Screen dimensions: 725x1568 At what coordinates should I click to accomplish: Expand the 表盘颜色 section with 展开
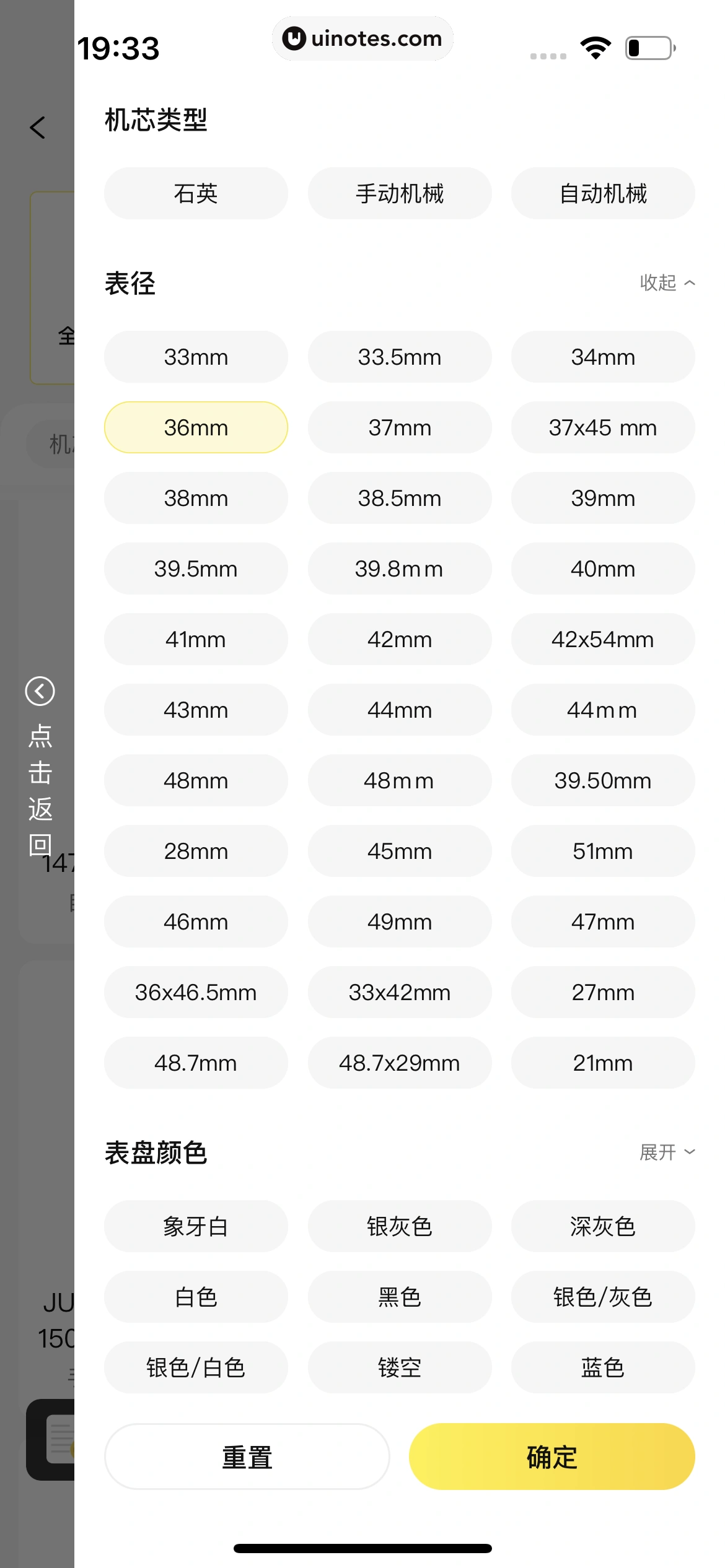coord(667,1152)
